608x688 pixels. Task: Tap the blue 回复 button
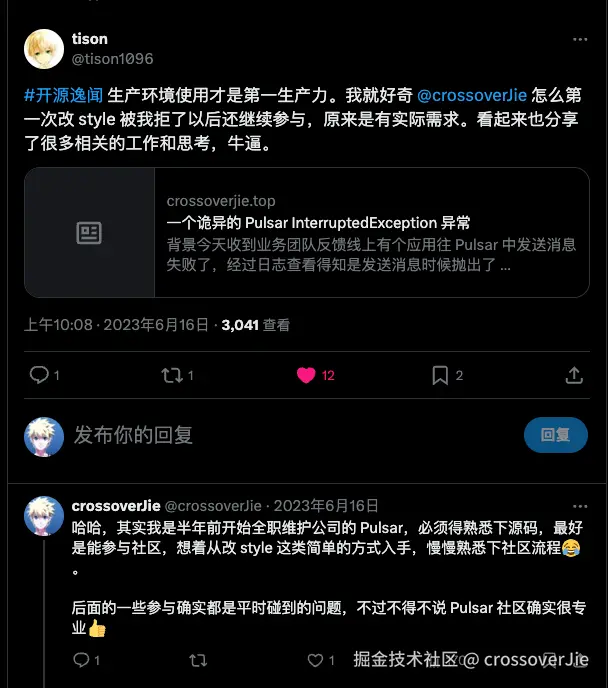555,434
